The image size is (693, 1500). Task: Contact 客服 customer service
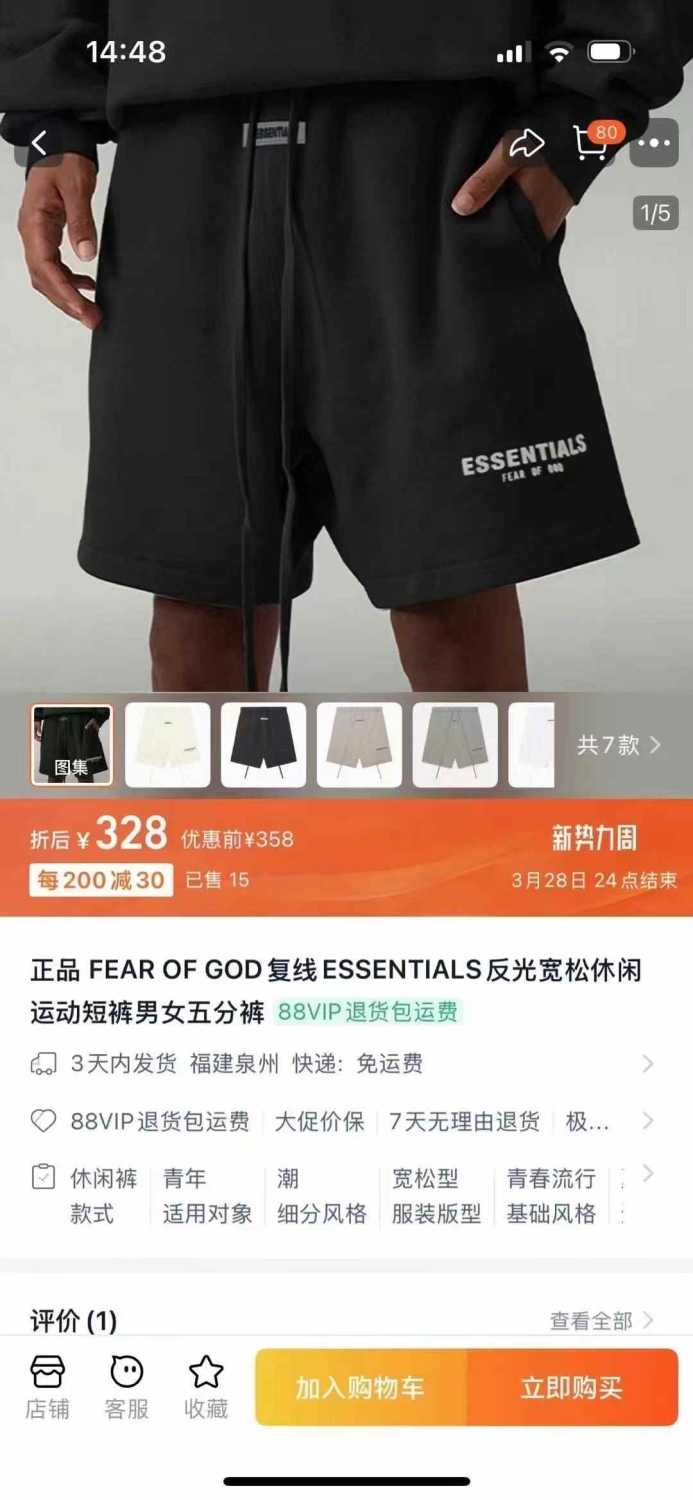click(127, 1388)
